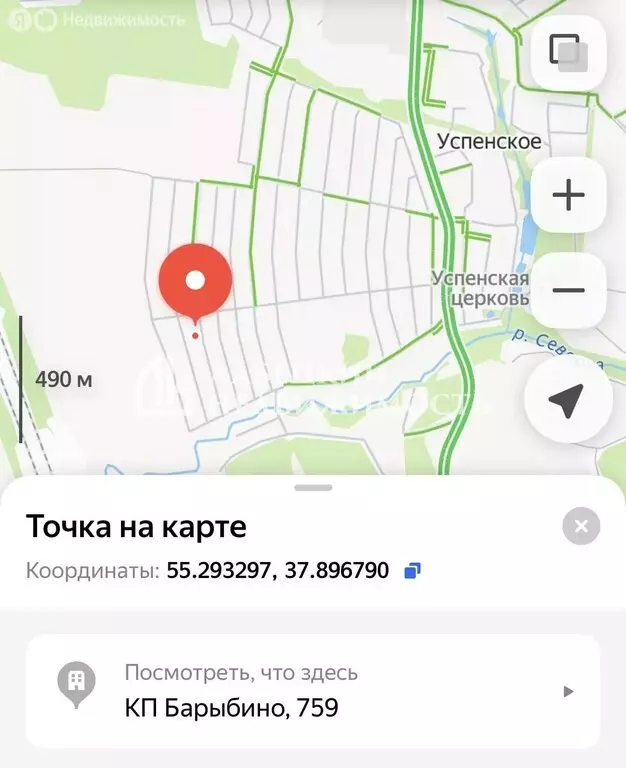
Task: Zoom out with the minus button
Action: pos(568,290)
